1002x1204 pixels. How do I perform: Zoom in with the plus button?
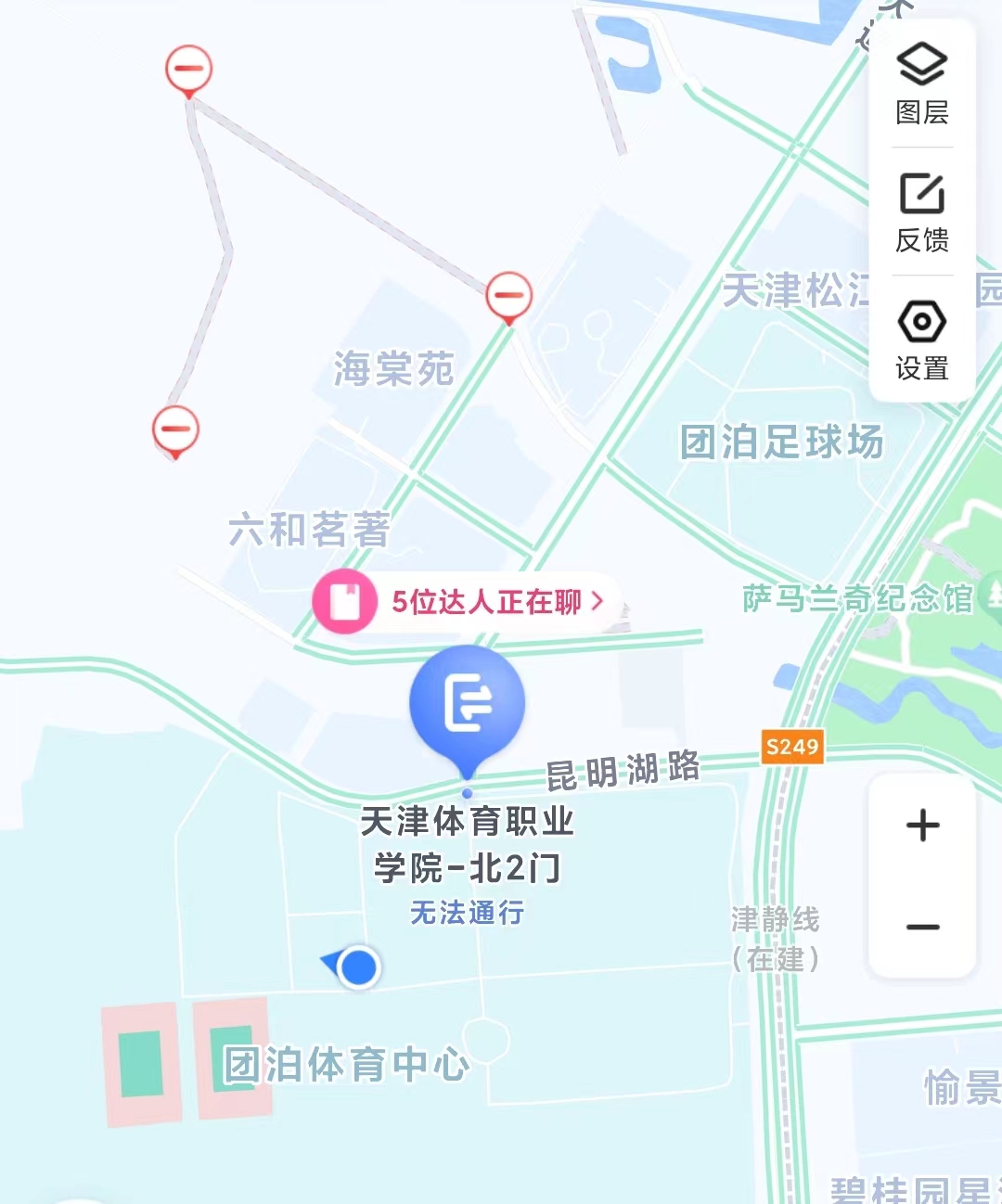coord(922,825)
